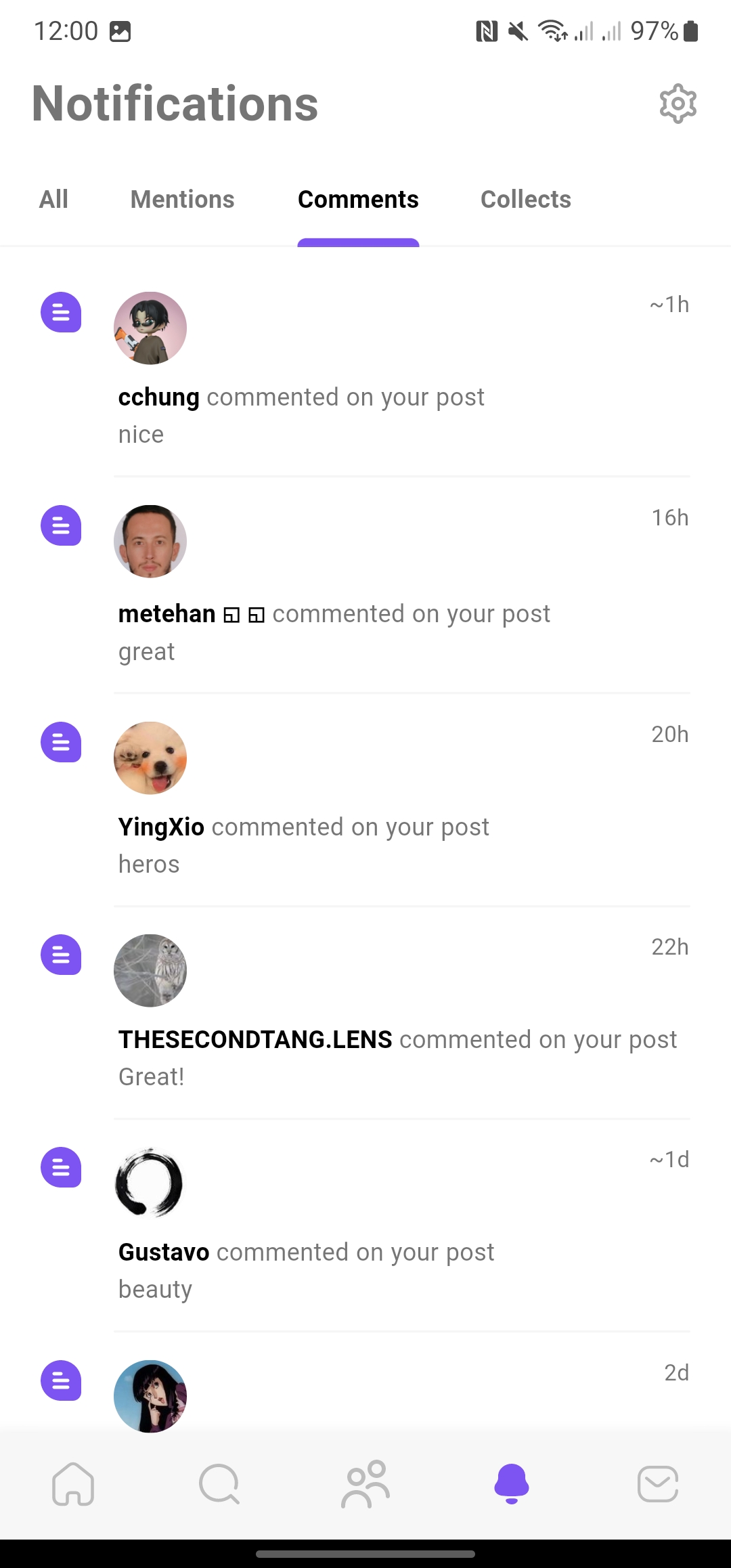Screen dimensions: 731x1568
Task: Open the messages inbox tab
Action: coord(658,1484)
